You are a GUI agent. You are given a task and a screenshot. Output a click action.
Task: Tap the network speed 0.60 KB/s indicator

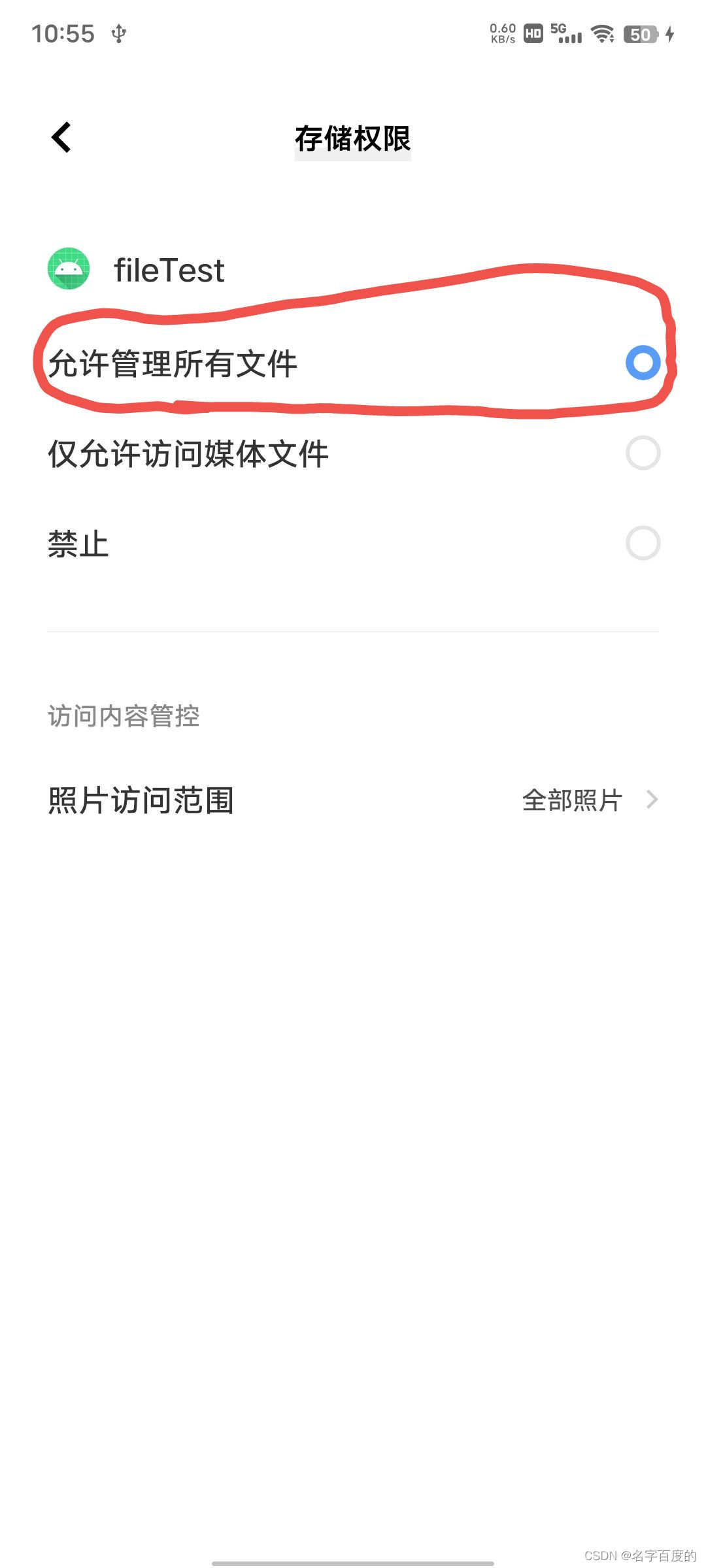502,33
